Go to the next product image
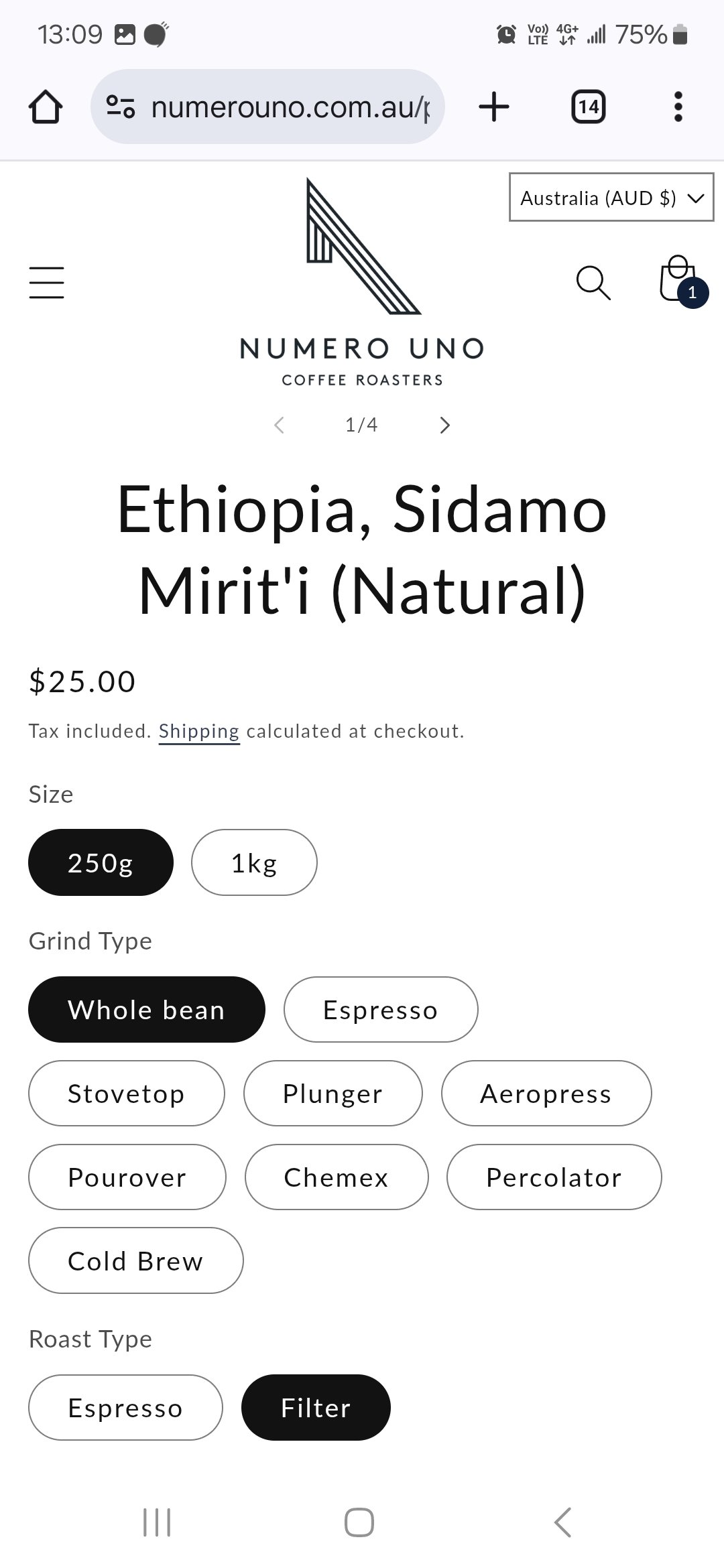Screen dimensions: 724x1568 point(444,425)
